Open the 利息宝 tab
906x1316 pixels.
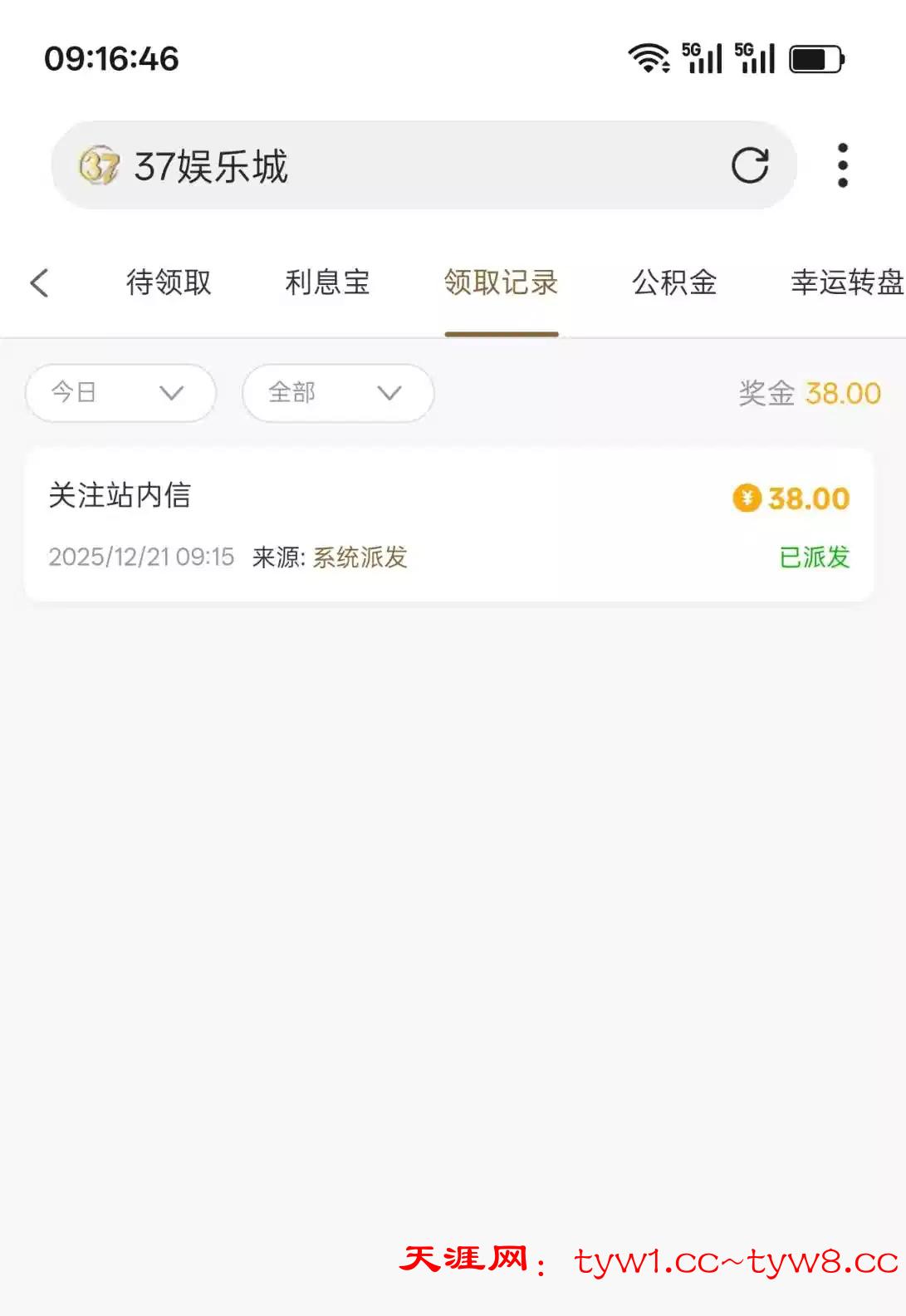click(x=327, y=282)
